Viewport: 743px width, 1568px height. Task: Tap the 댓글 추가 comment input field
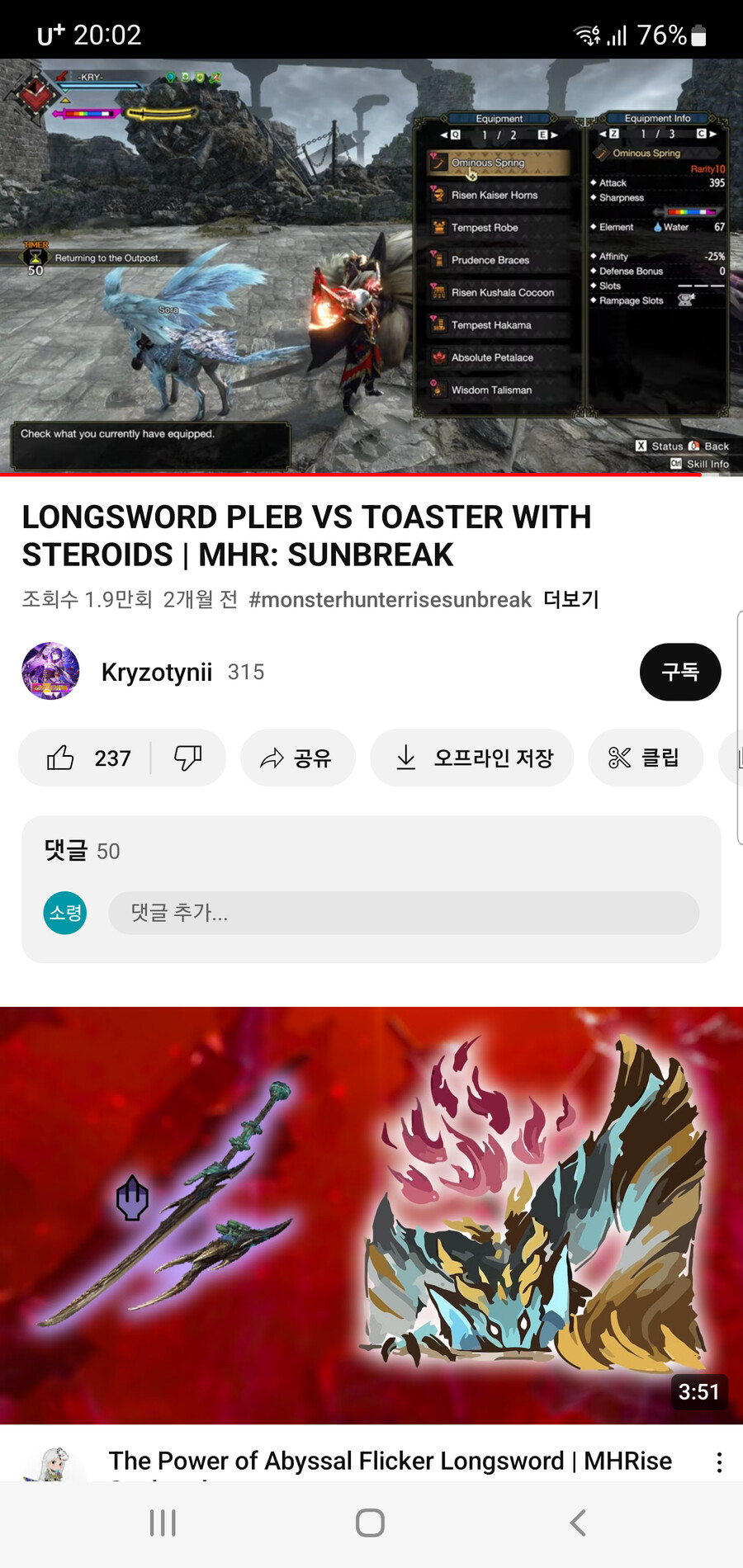(403, 914)
